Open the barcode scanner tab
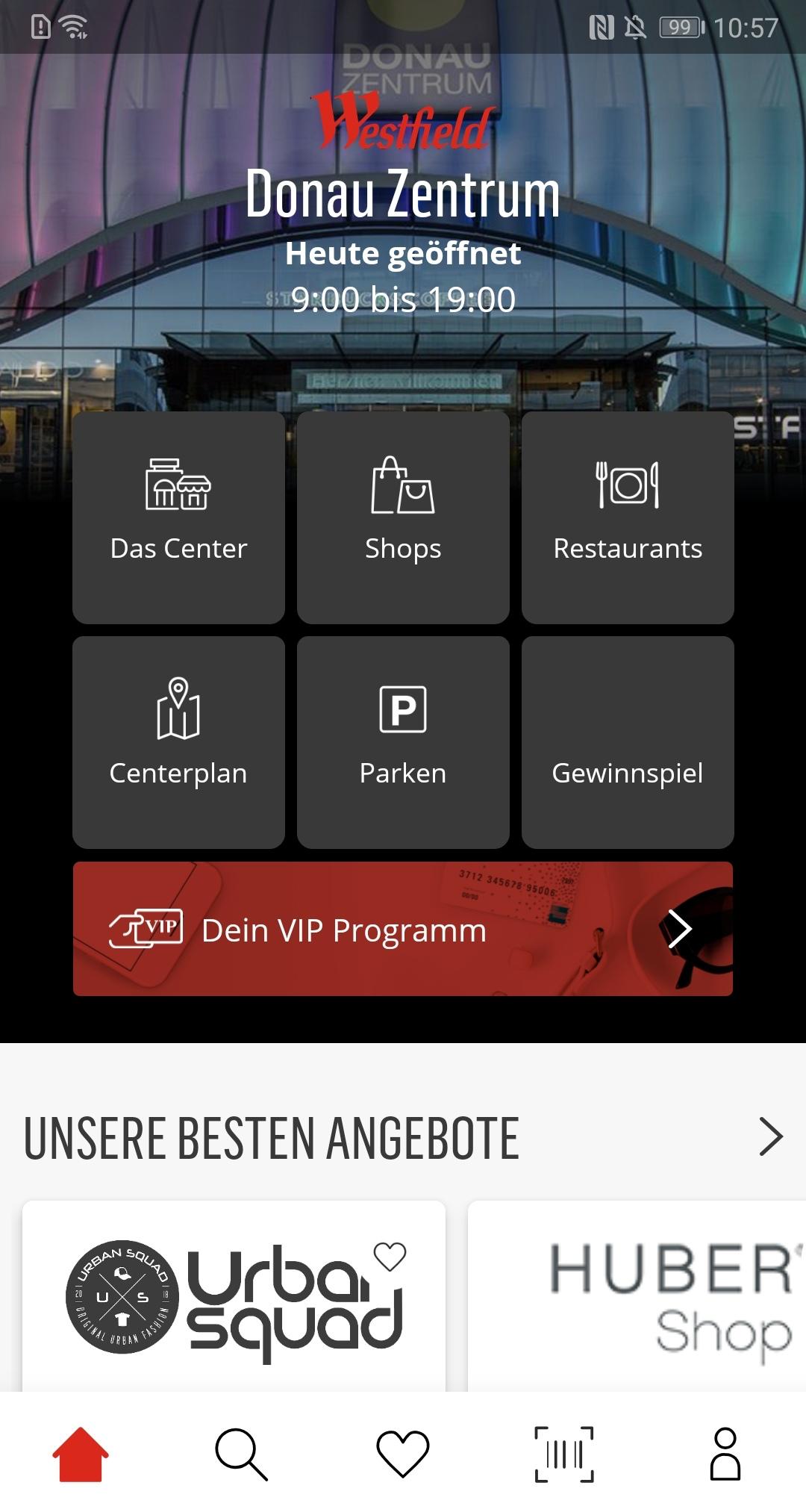 pyautogui.click(x=564, y=1454)
